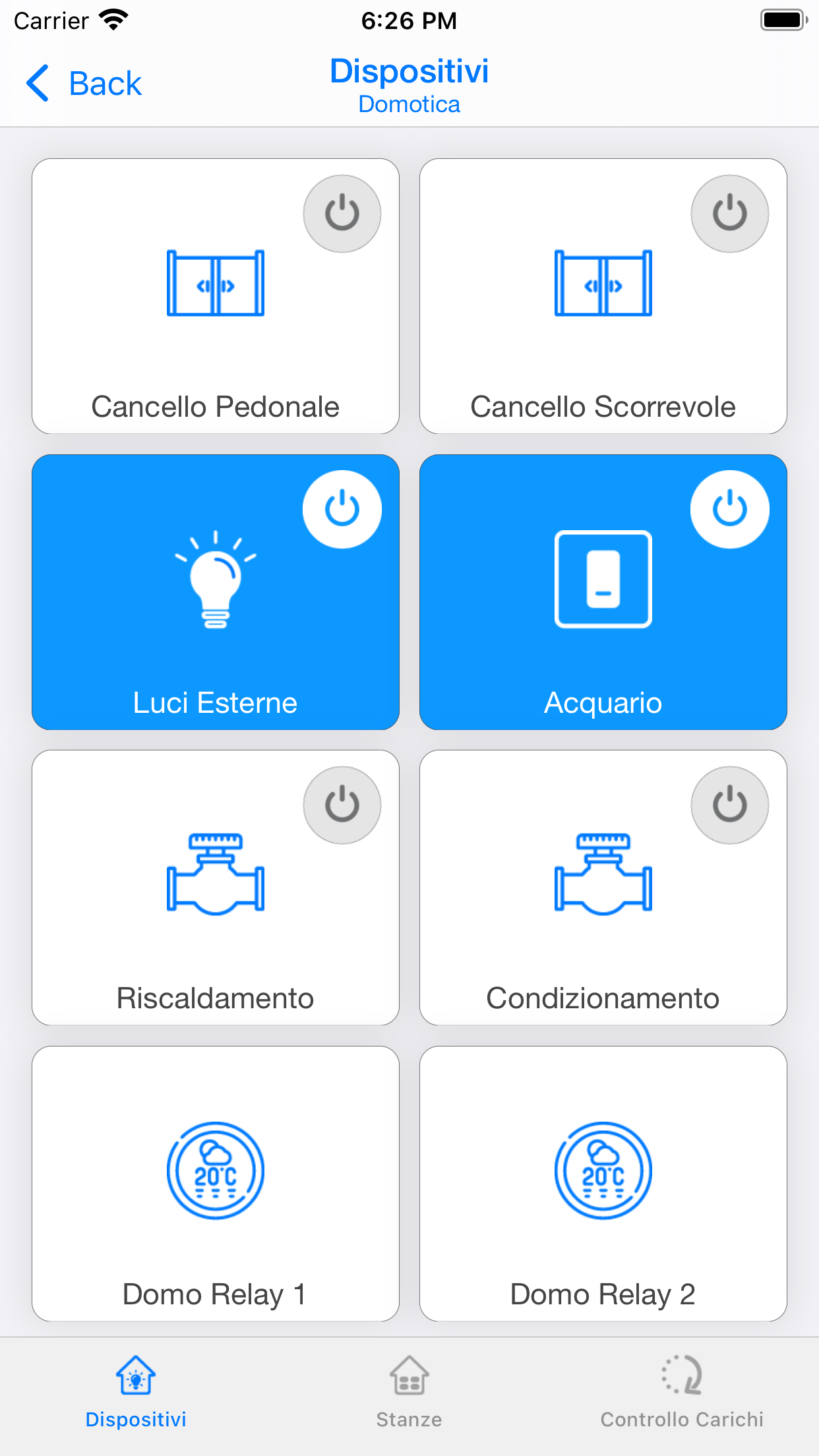Select the Dispositivi tab

(136, 1391)
